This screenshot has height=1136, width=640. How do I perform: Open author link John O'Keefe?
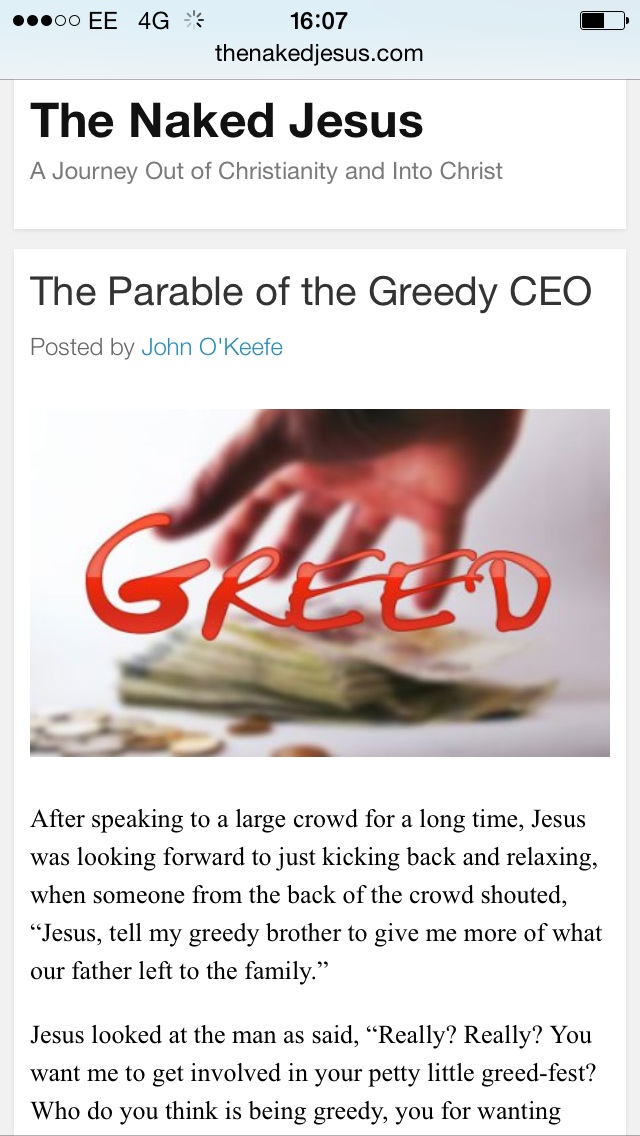[x=212, y=347]
